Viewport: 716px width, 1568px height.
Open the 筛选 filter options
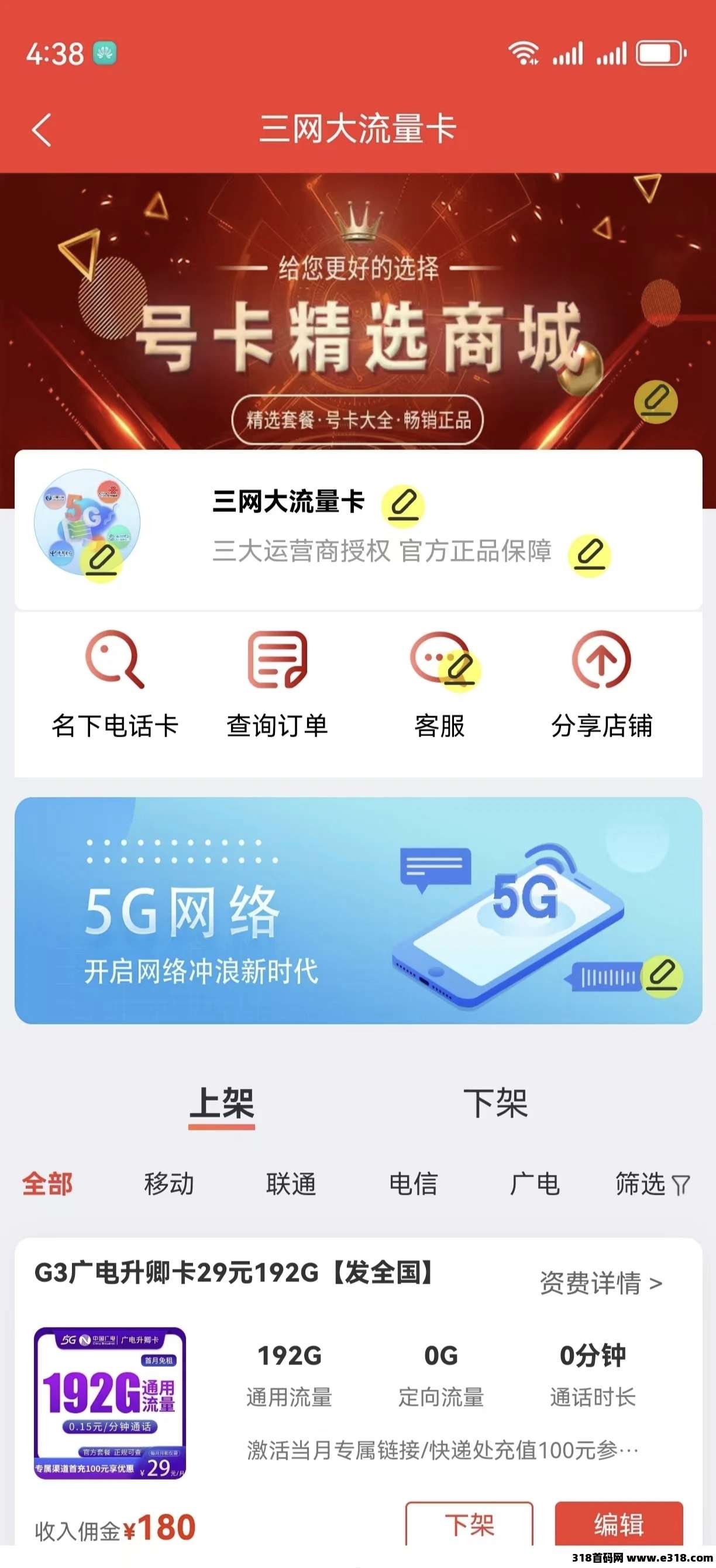653,1184
